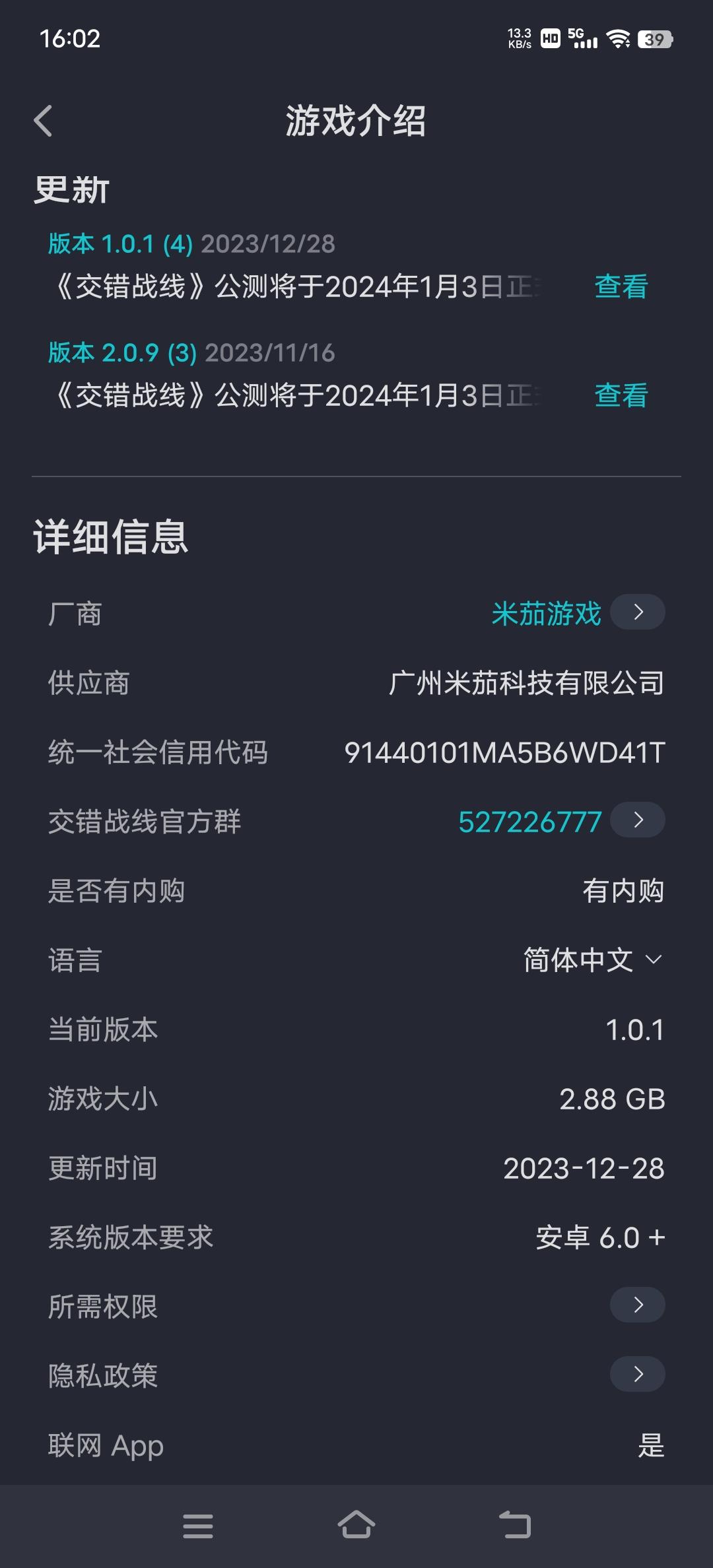Image resolution: width=713 pixels, height=1568 pixels.
Task: Open the 米茄游戏 developer page
Action: (x=636, y=612)
